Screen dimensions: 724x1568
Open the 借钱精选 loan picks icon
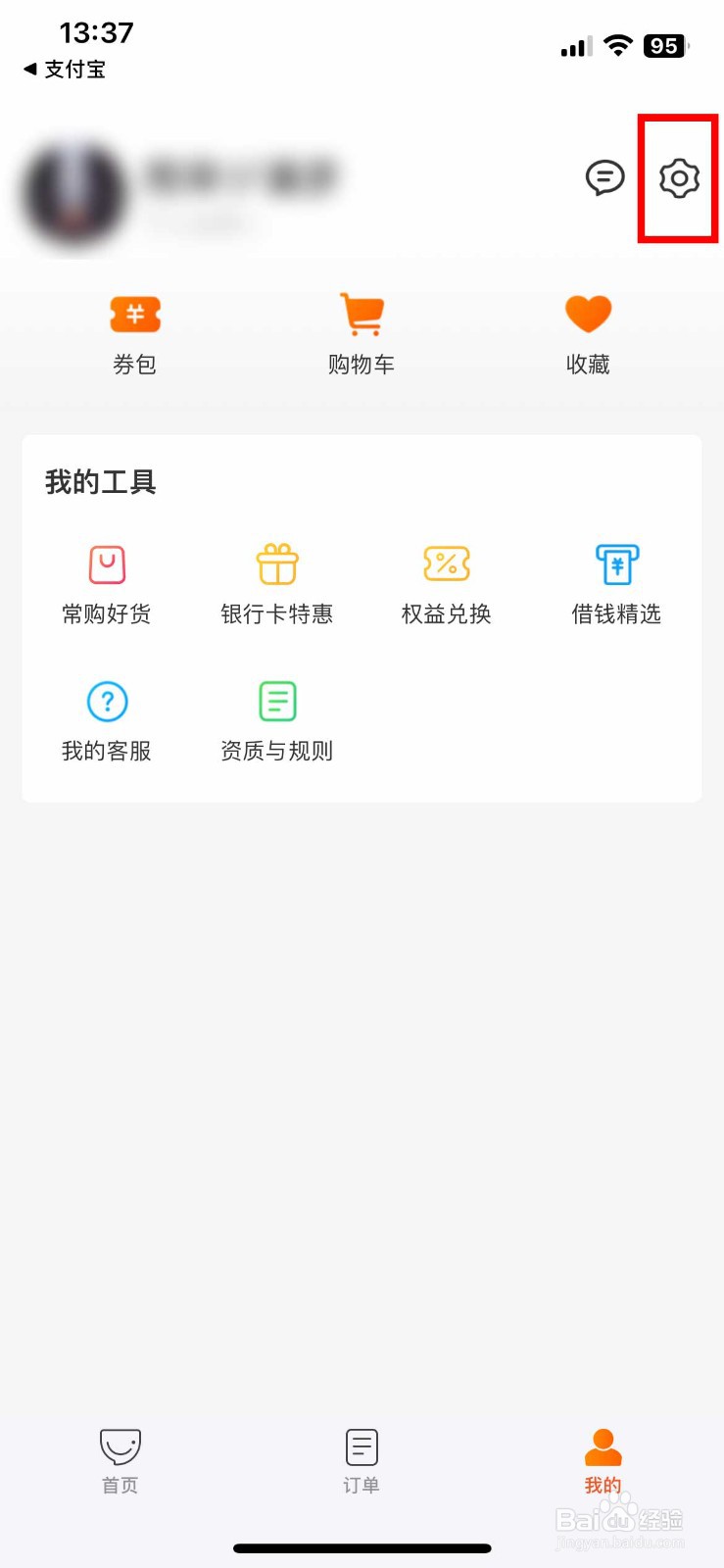tap(616, 564)
